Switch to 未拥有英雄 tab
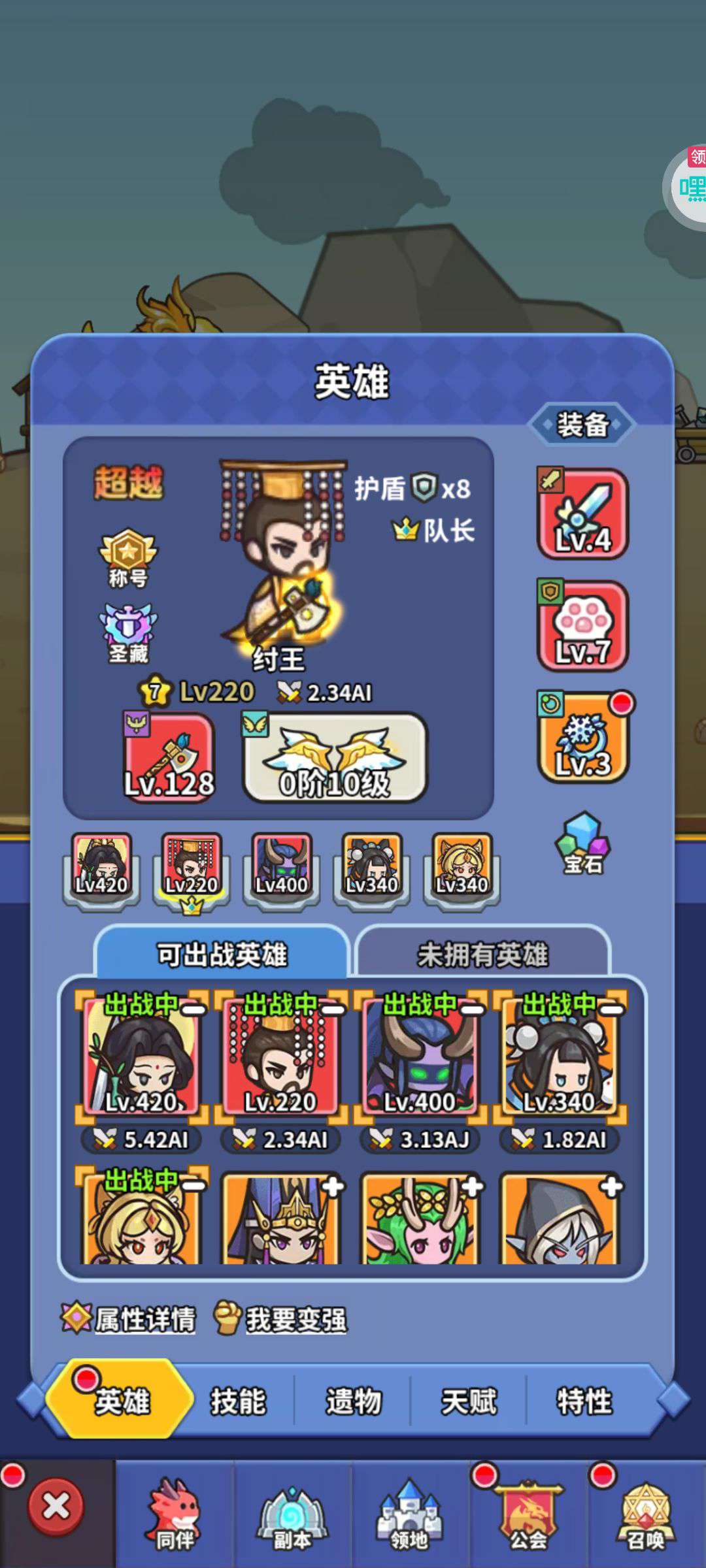Screen dimensions: 706x1568 point(482,954)
